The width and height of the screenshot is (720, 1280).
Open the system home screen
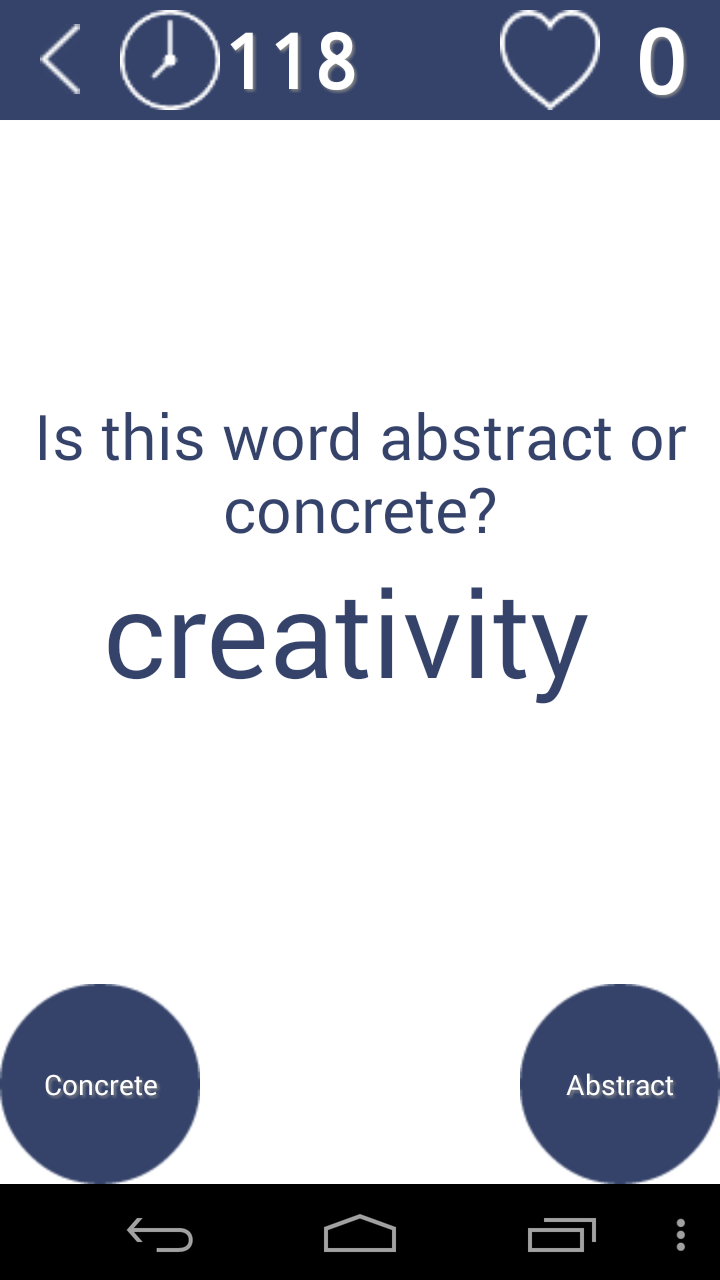tap(360, 1235)
